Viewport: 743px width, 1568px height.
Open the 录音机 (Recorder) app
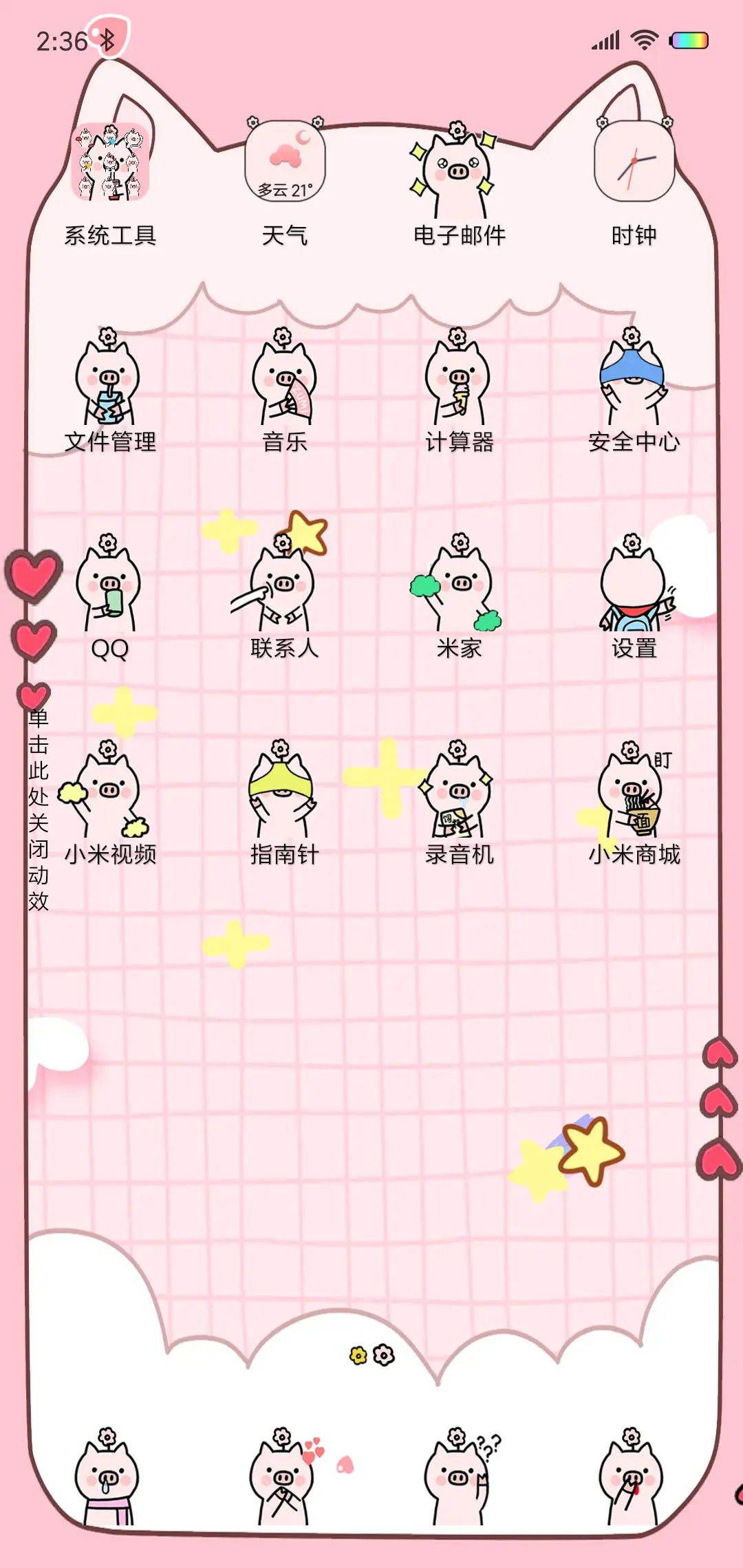457,794
